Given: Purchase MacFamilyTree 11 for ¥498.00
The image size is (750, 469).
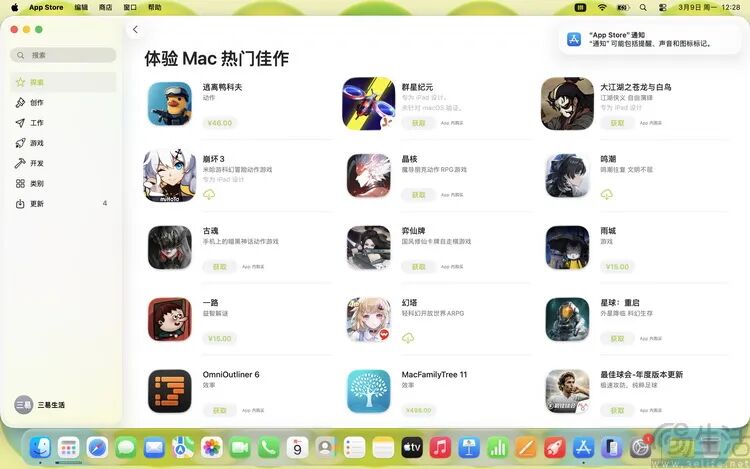Looking at the screenshot, I should [x=419, y=410].
